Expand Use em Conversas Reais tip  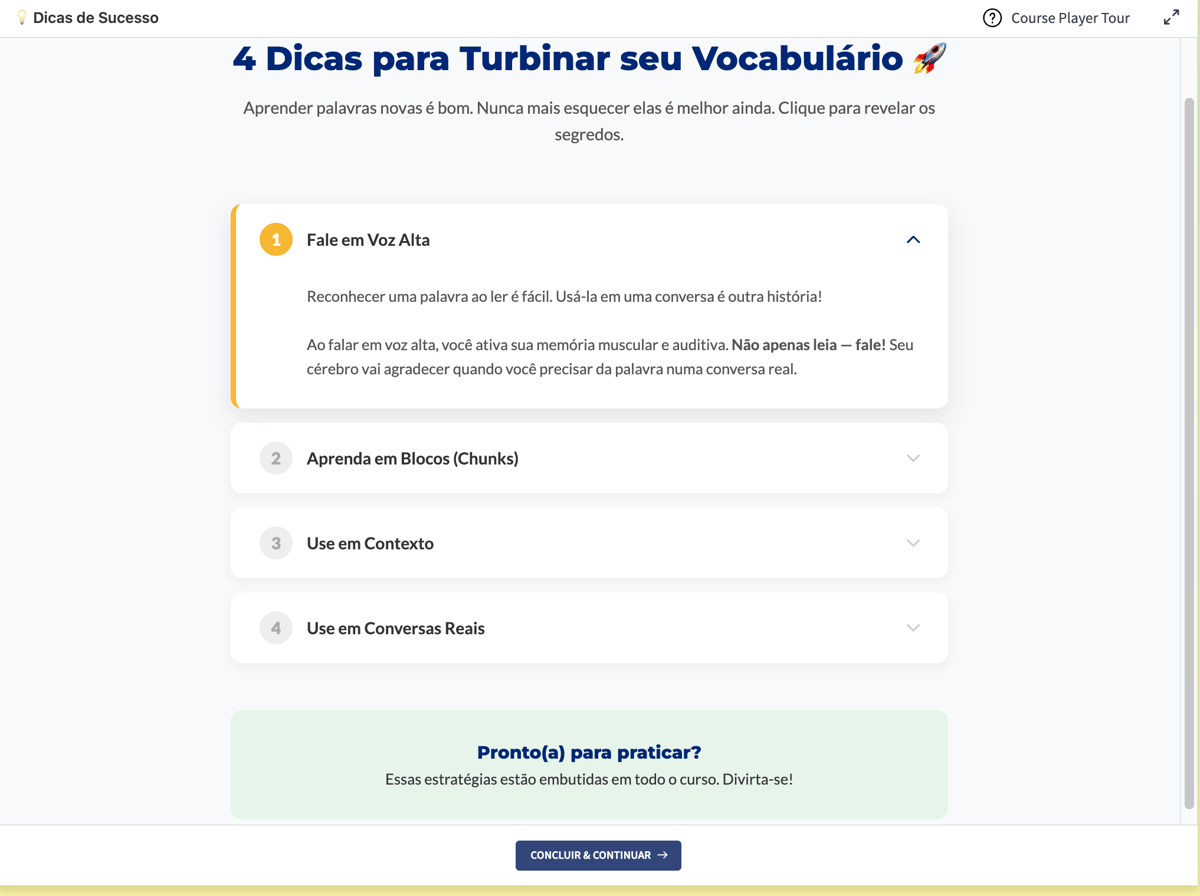pyautogui.click(x=589, y=628)
